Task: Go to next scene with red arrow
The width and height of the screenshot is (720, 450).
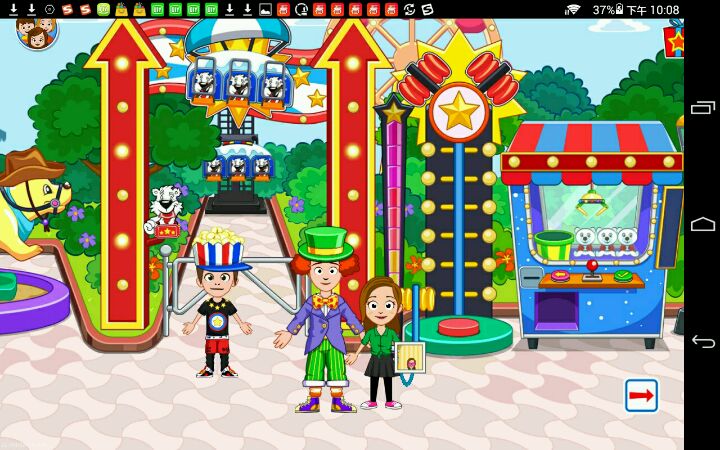Action: 641,395
